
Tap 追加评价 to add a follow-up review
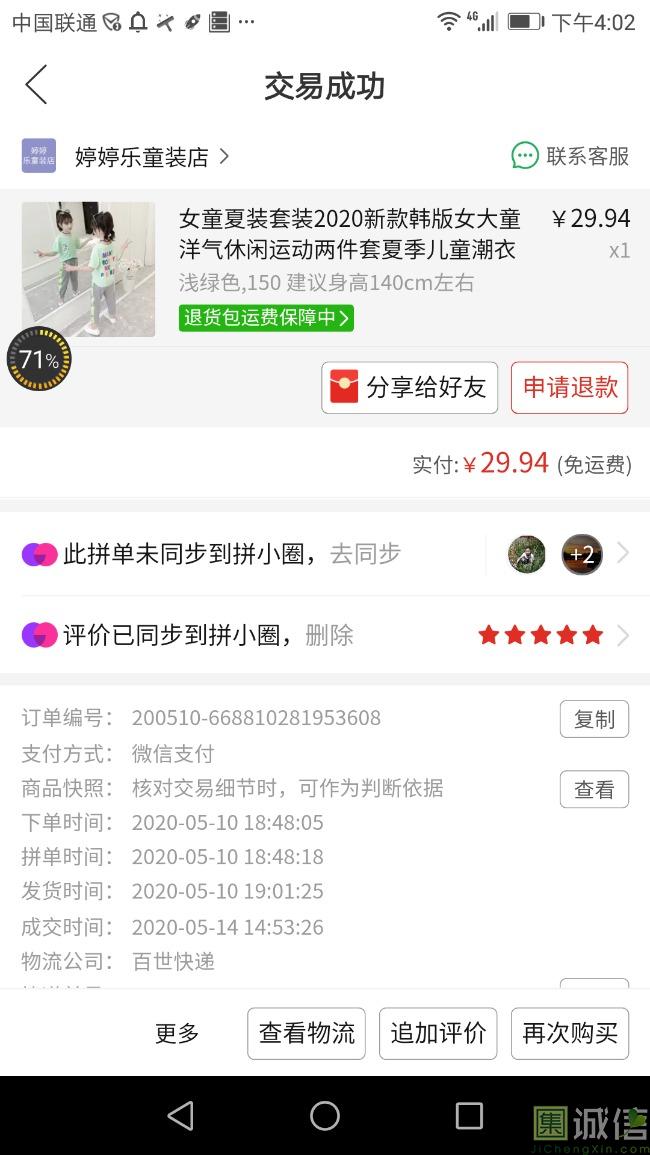[x=438, y=1033]
